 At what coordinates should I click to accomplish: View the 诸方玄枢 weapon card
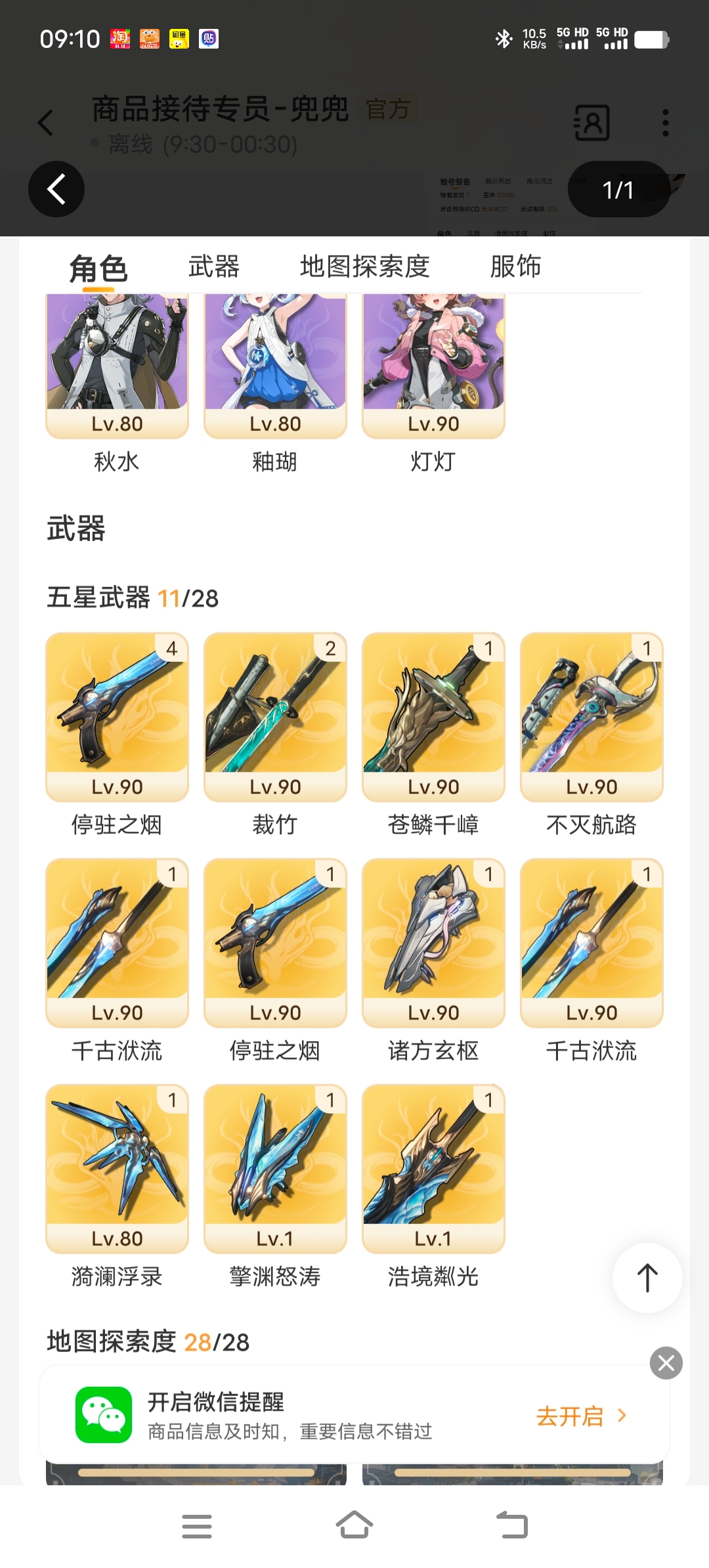point(433,942)
